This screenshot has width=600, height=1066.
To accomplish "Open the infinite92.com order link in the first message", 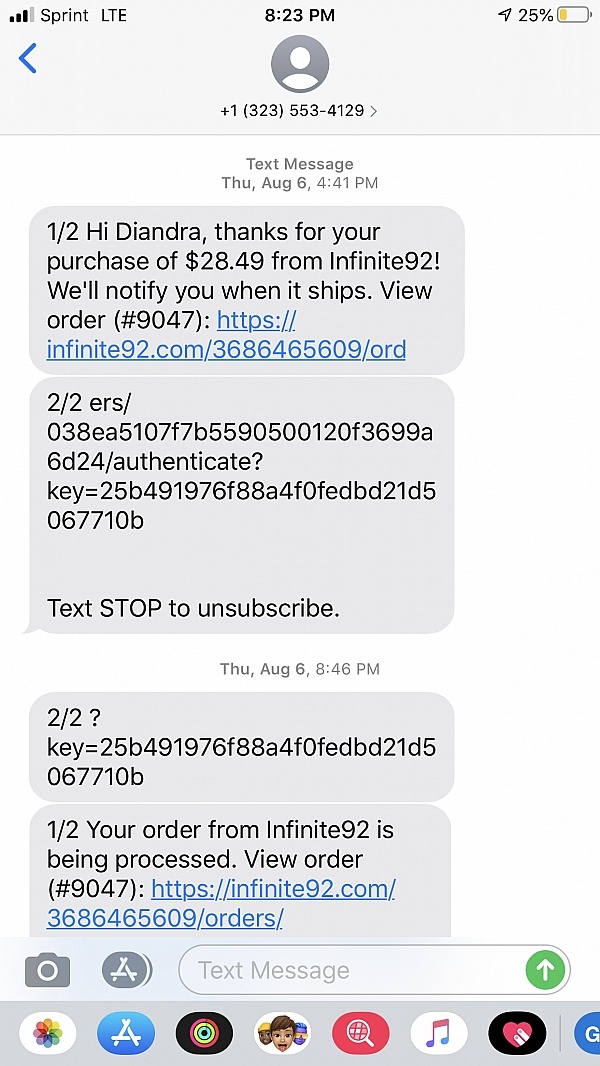I will [x=226, y=334].
